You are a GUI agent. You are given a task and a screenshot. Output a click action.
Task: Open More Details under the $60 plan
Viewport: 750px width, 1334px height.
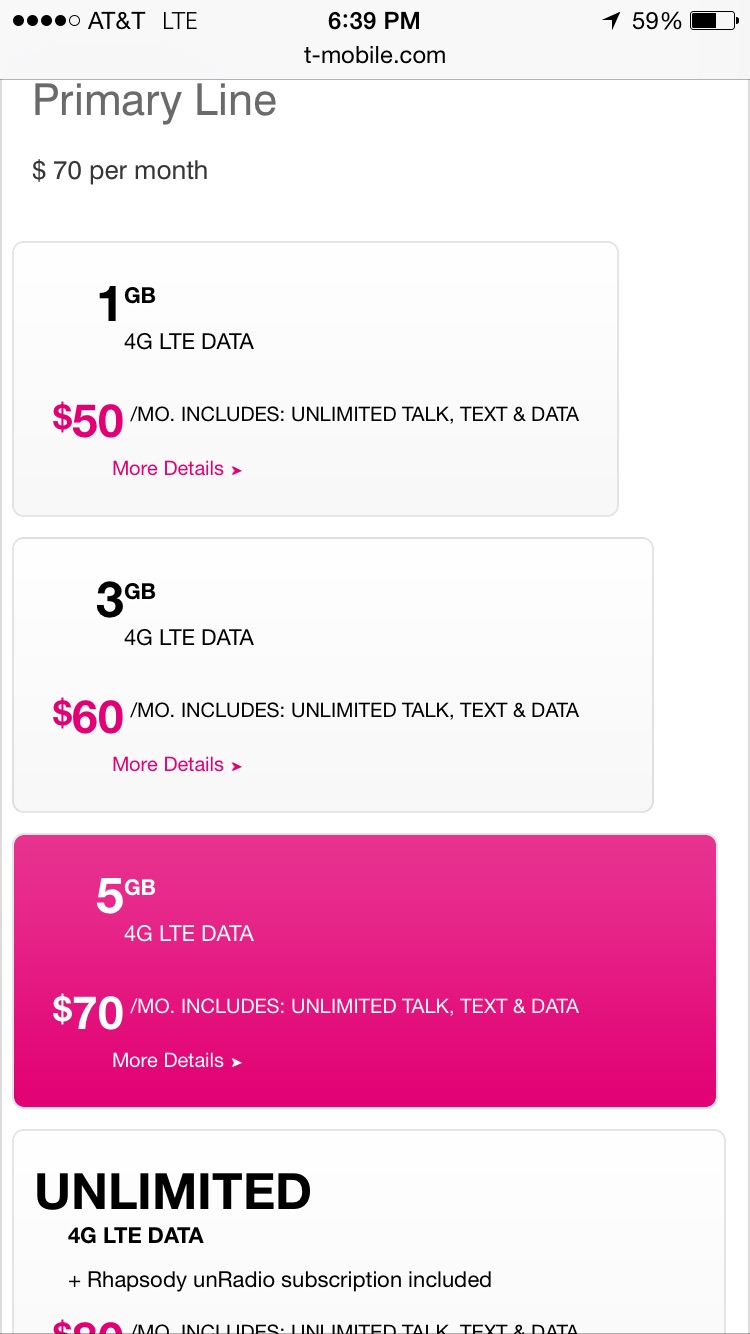coord(177,765)
